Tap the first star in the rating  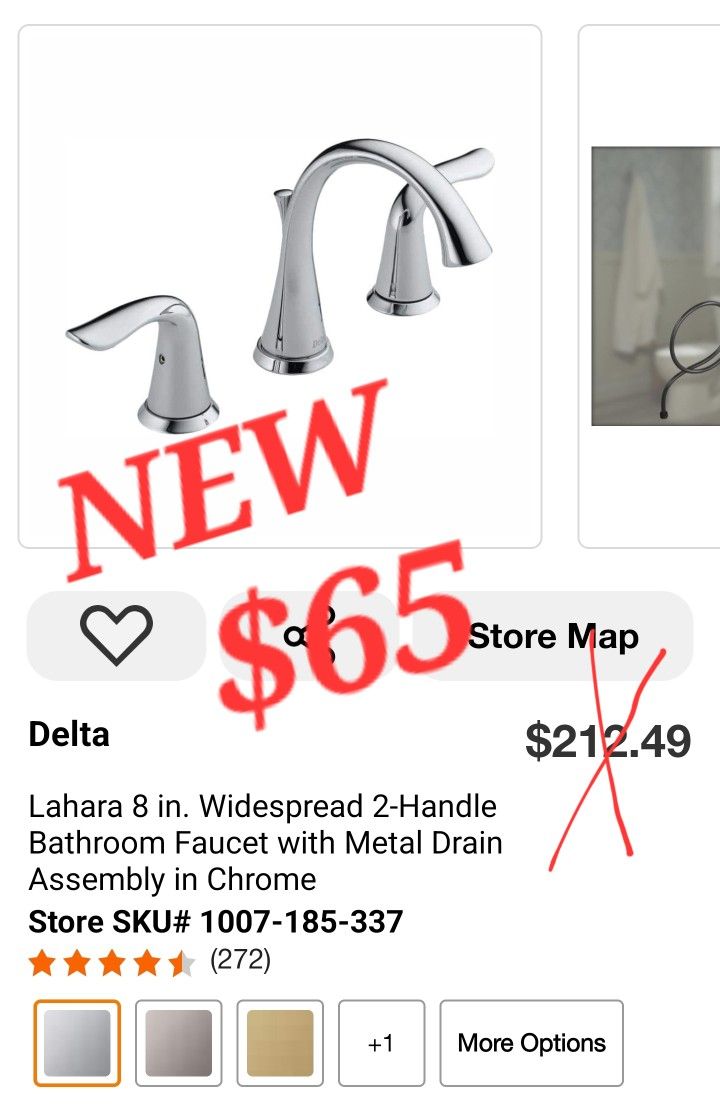44,963
